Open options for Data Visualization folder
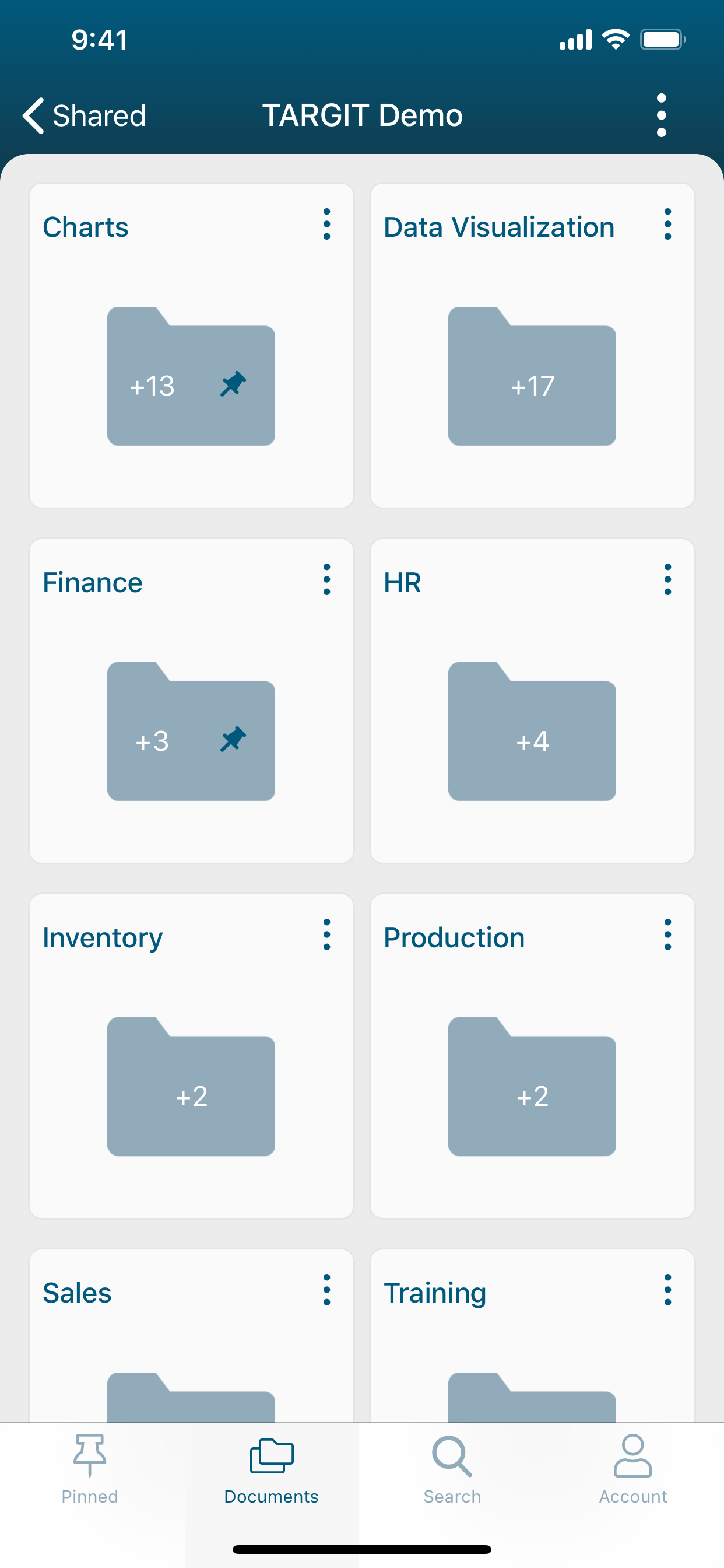 pos(667,224)
